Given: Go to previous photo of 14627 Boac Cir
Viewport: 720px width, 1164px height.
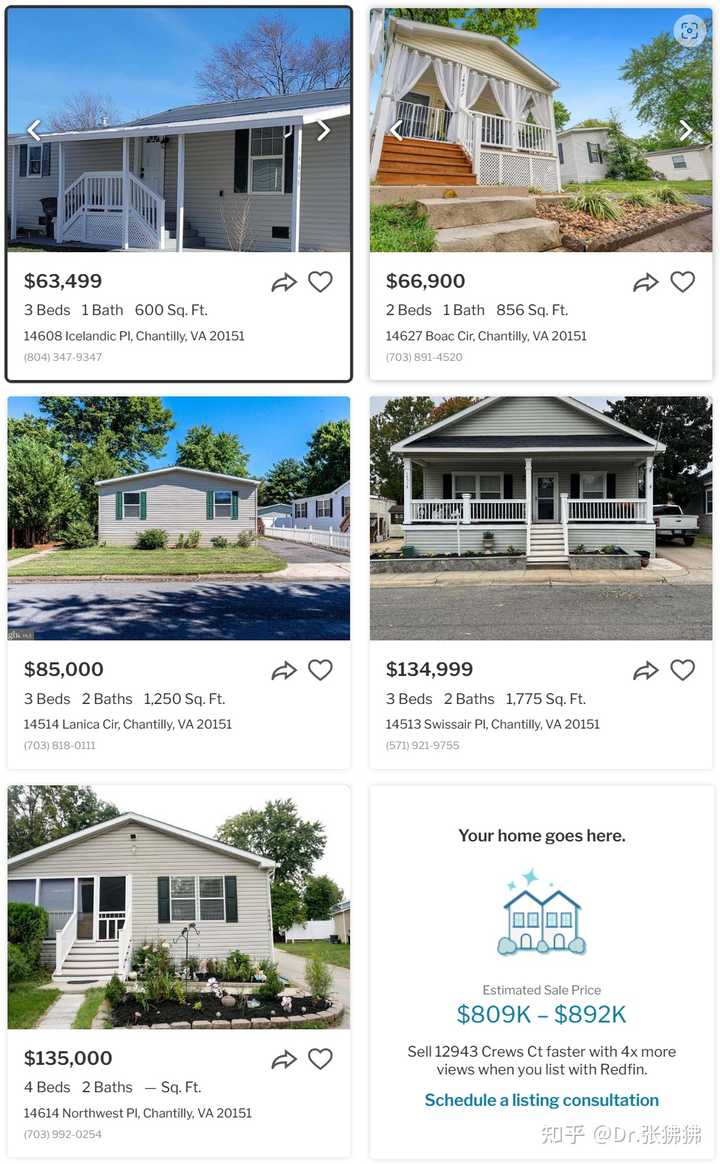Looking at the screenshot, I should [x=396, y=130].
